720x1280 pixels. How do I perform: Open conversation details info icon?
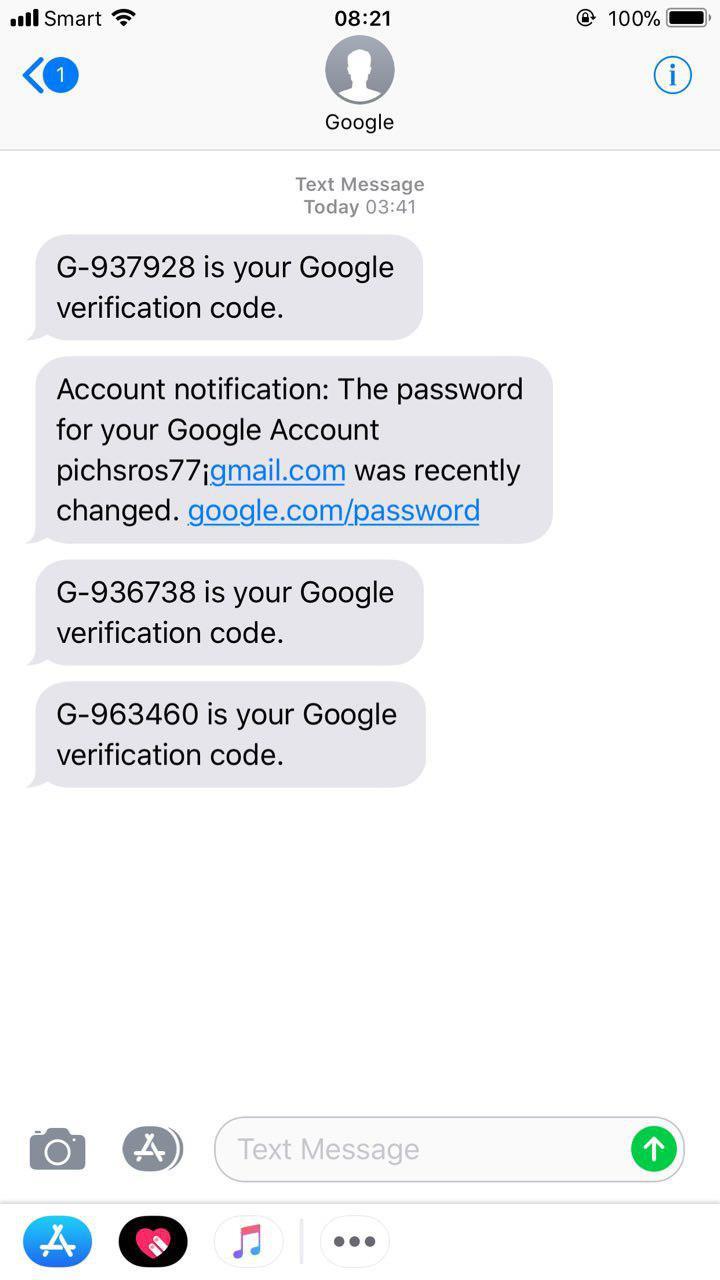672,75
